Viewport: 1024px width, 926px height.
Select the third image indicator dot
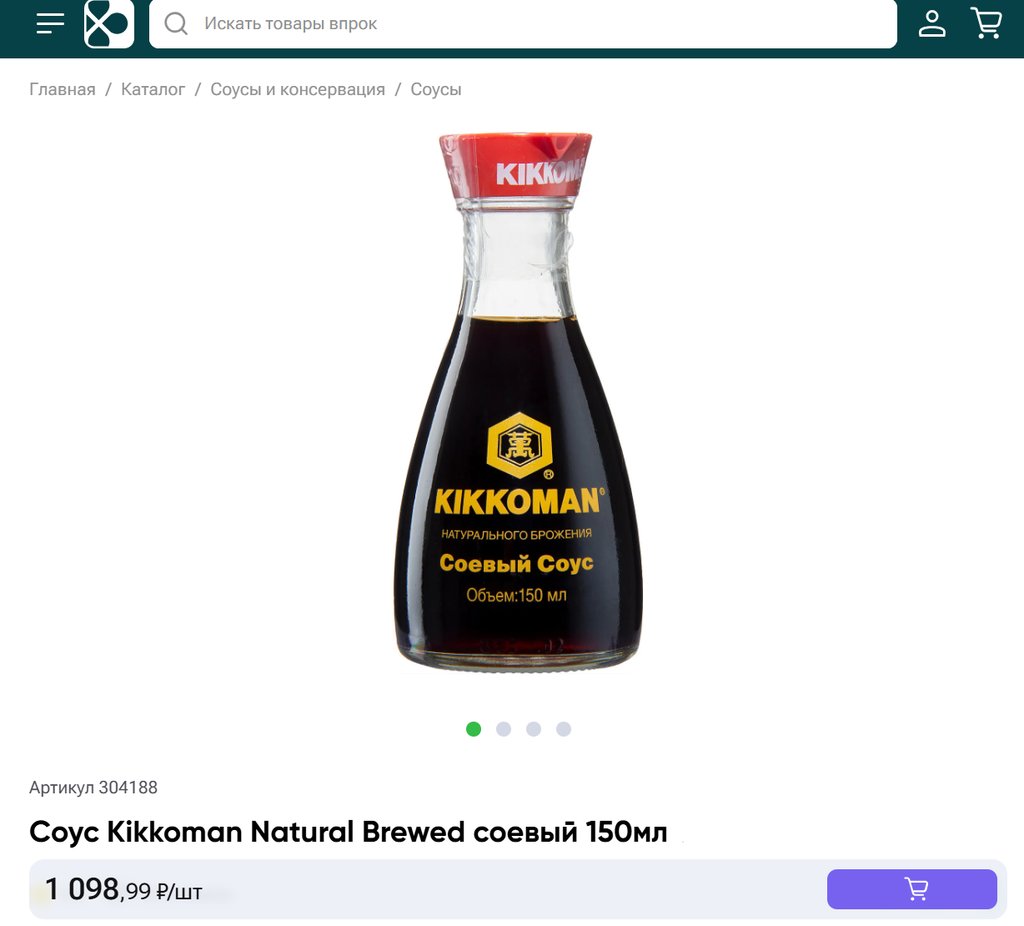(x=534, y=729)
